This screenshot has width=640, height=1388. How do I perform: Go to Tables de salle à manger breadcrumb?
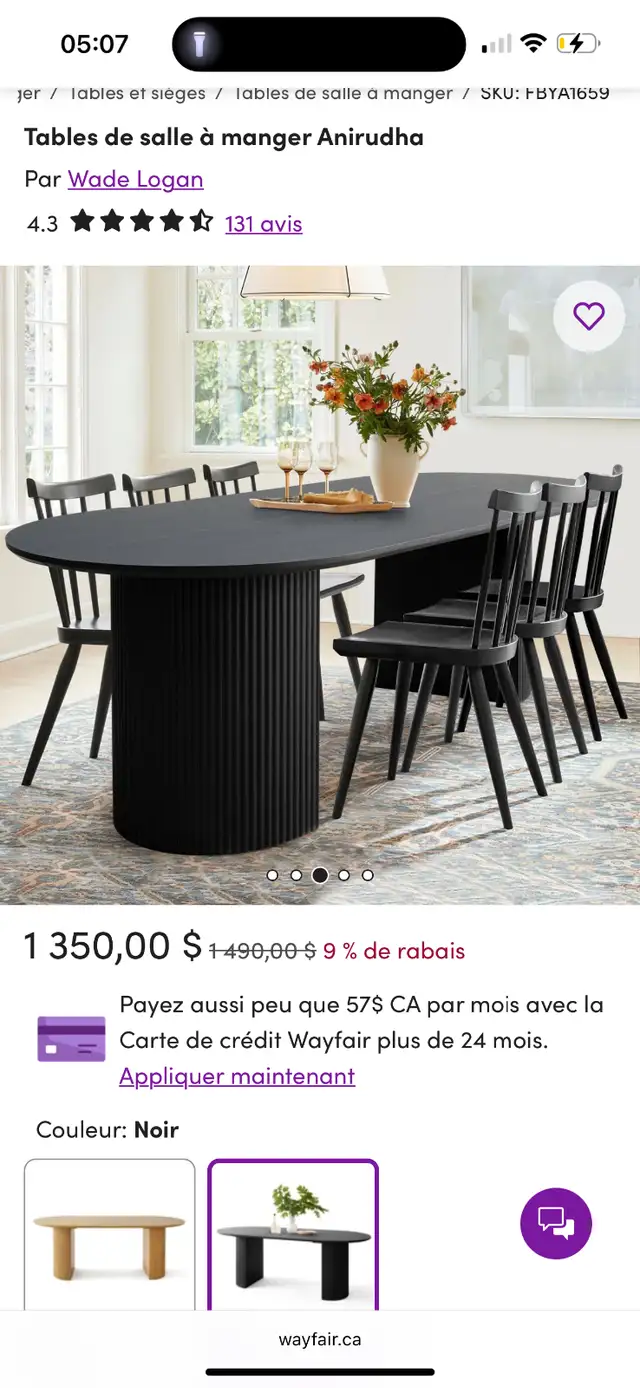[x=342, y=94]
